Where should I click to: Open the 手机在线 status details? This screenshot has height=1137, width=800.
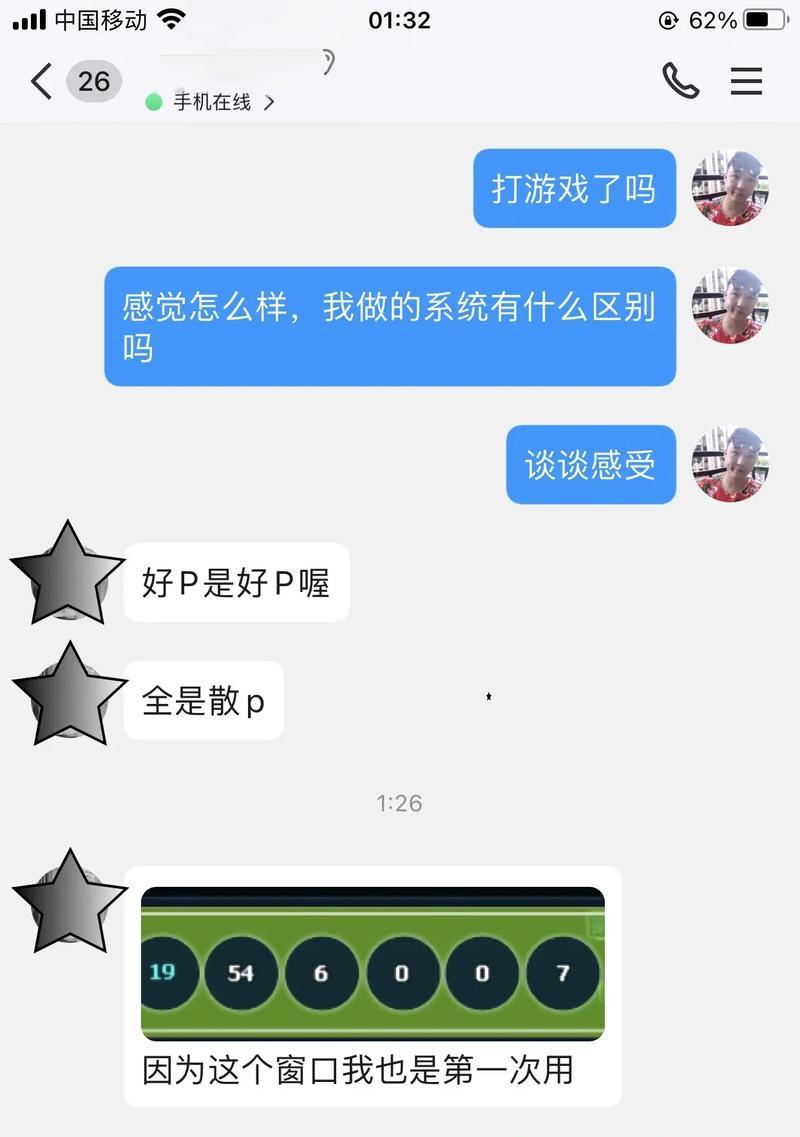(212, 102)
